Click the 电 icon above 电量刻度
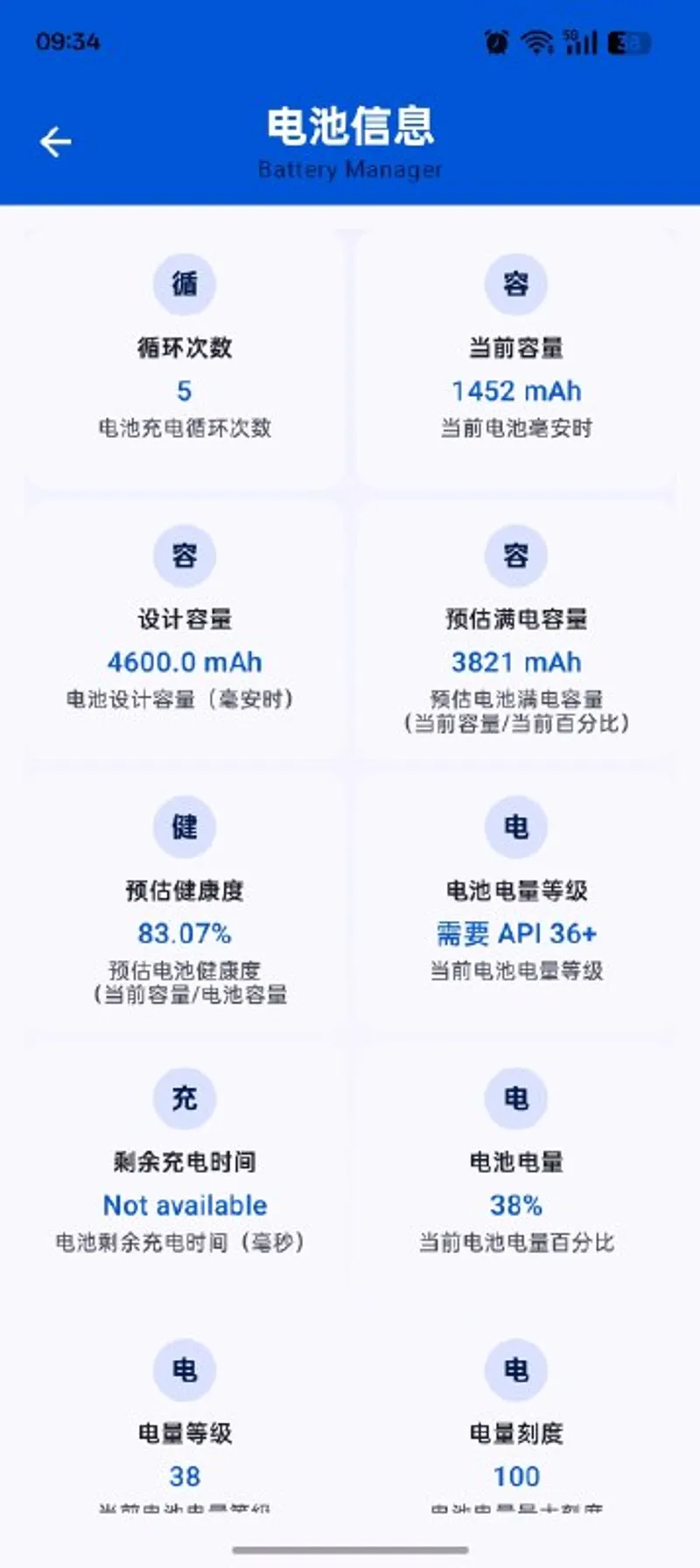The height and width of the screenshot is (1568, 700). coord(516,1369)
